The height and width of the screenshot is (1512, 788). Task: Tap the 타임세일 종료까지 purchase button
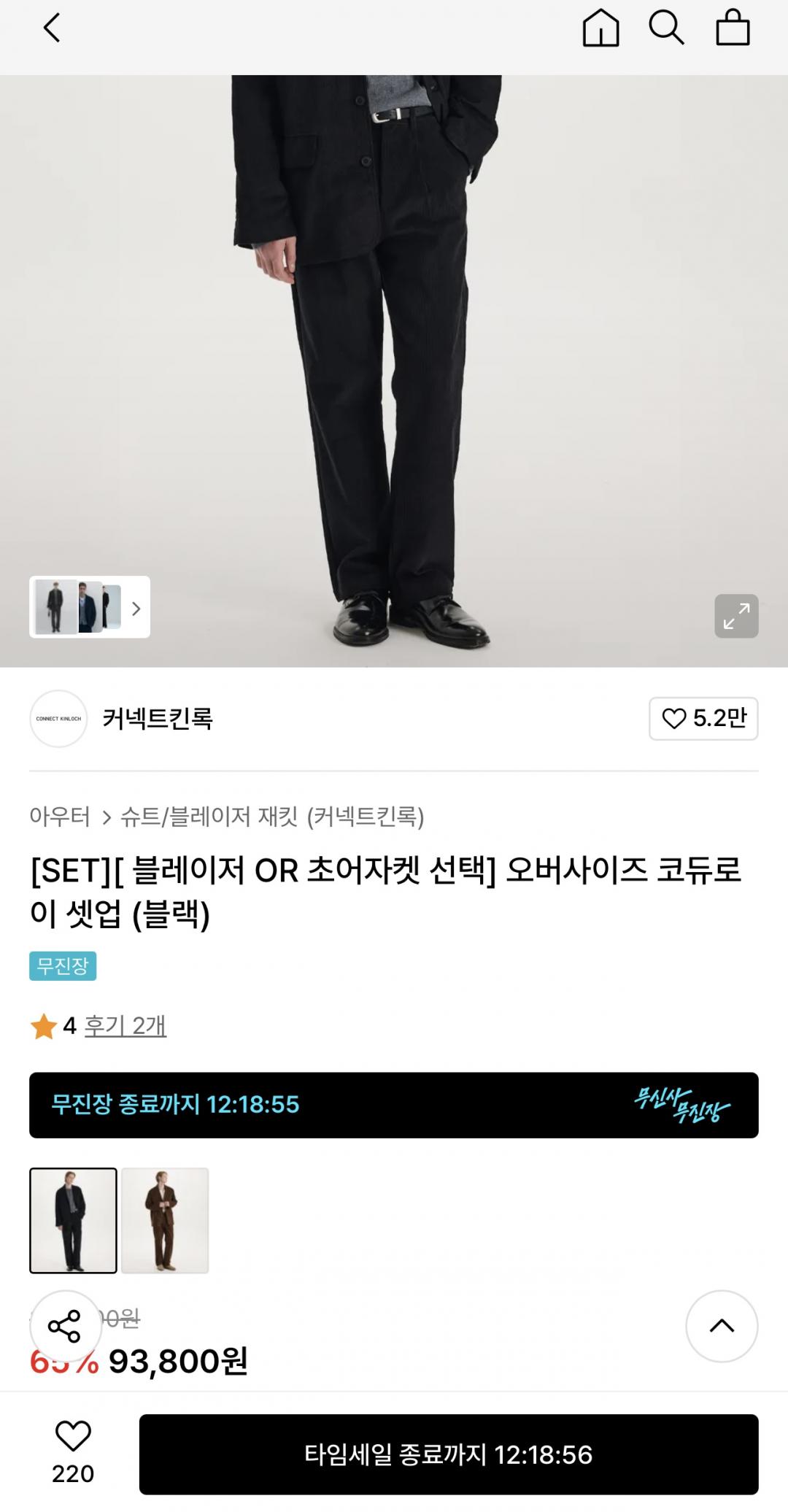(x=449, y=1454)
